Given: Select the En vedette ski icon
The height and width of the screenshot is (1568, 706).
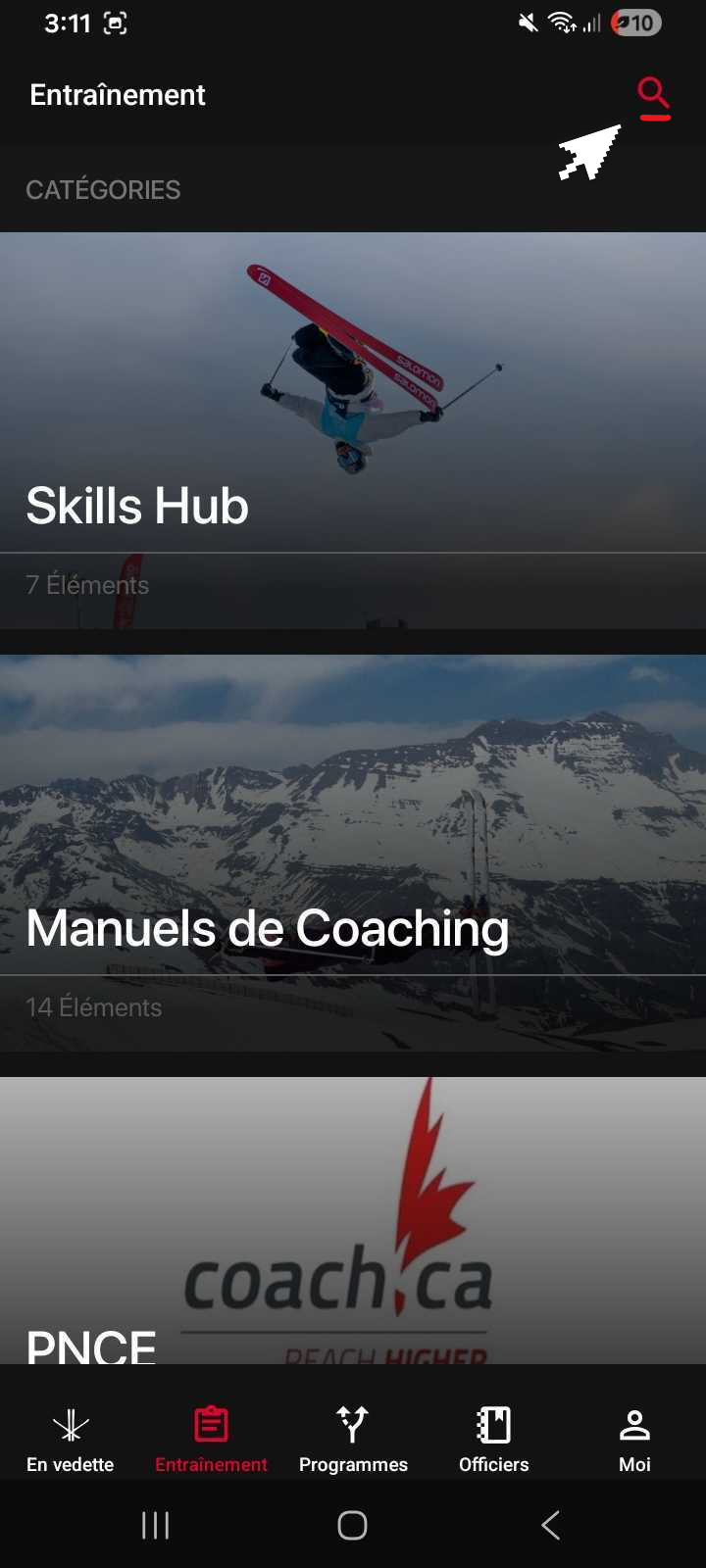Looking at the screenshot, I should coord(70,1423).
